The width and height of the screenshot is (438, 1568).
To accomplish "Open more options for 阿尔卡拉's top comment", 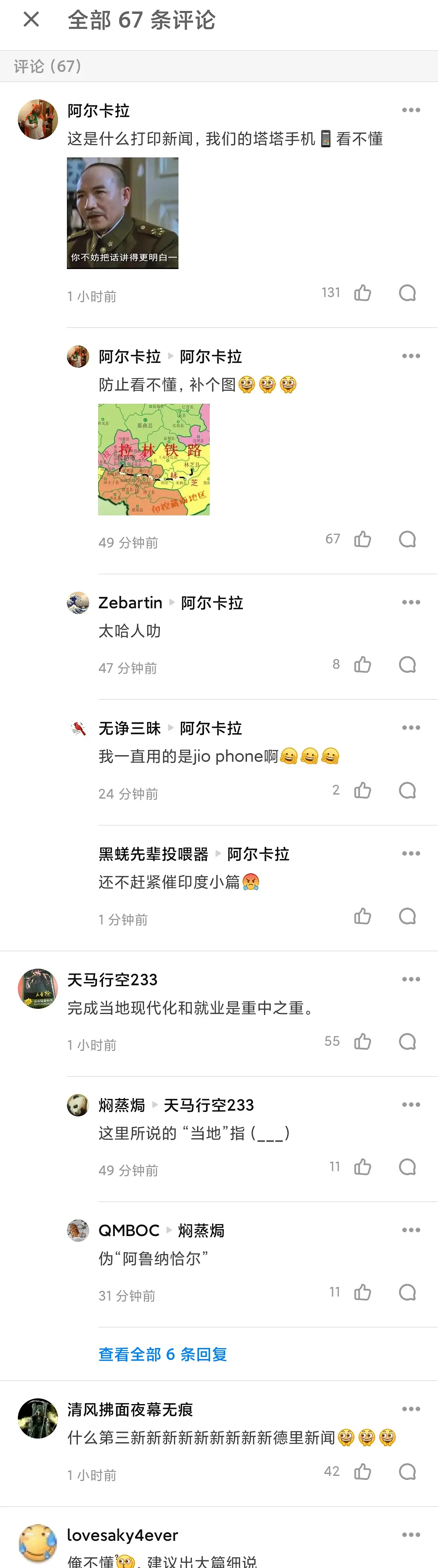I will (410, 110).
